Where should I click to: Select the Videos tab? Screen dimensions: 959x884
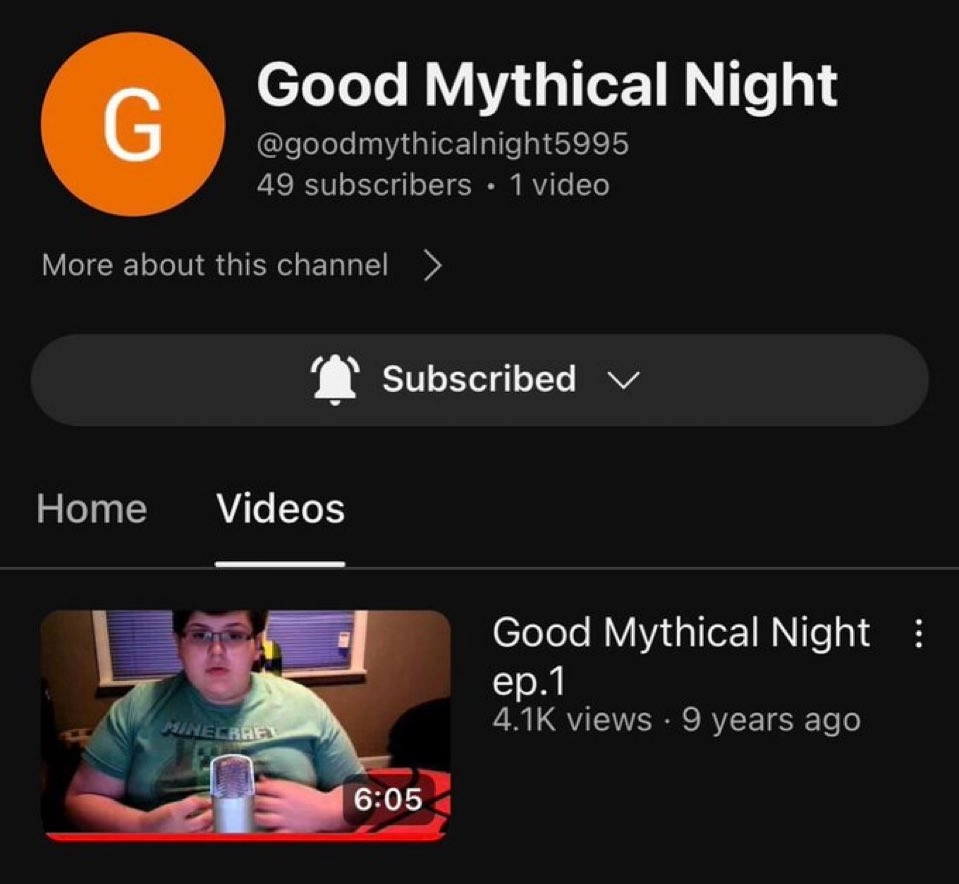[280, 509]
